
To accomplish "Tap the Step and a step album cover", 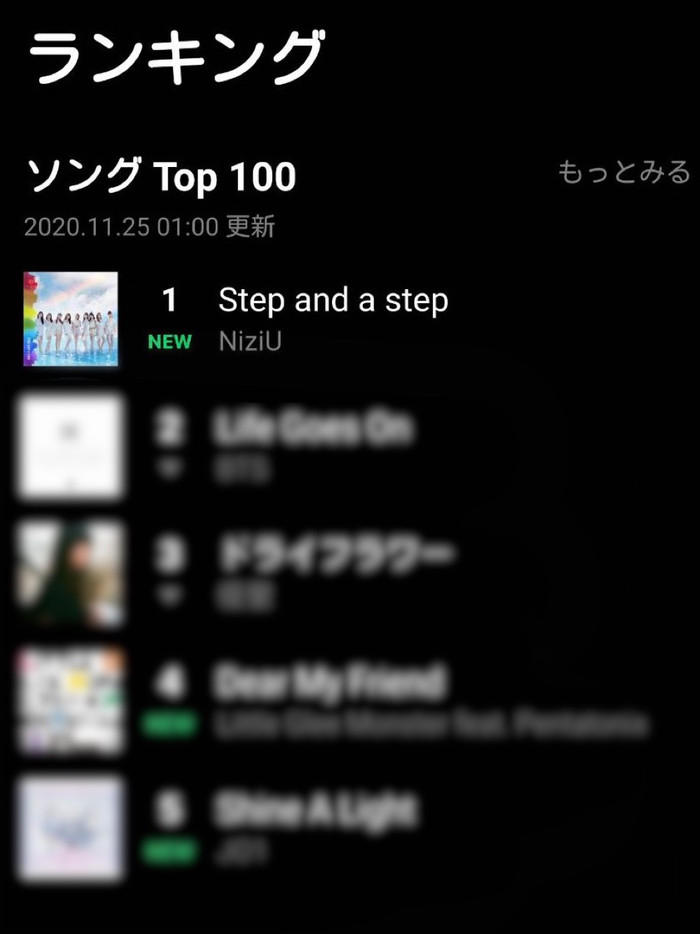I will click(x=71, y=319).
